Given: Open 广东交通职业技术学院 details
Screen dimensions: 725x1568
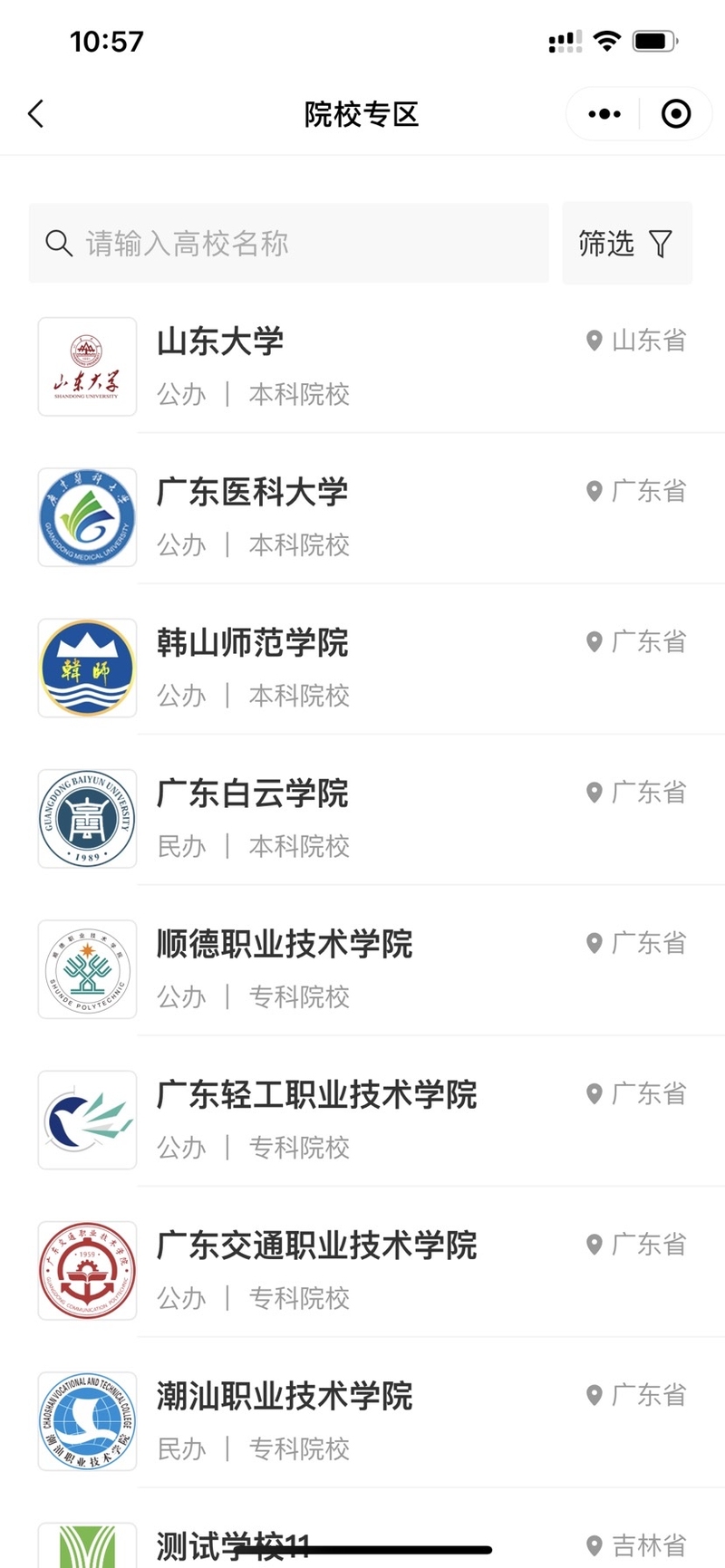Looking at the screenshot, I should point(362,1270).
